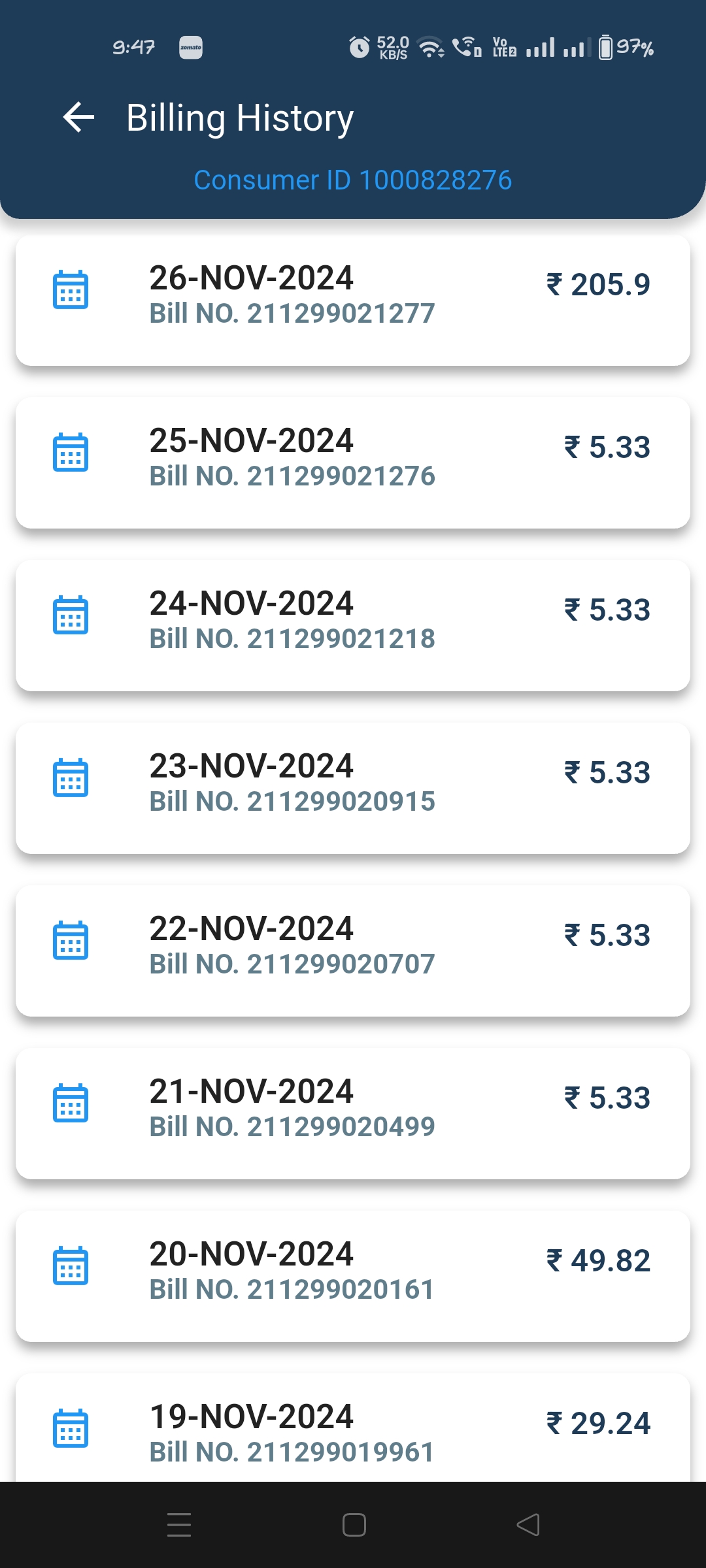Open the 23-NOV-2024 bill entry
The width and height of the screenshot is (706, 1568).
tap(353, 788)
